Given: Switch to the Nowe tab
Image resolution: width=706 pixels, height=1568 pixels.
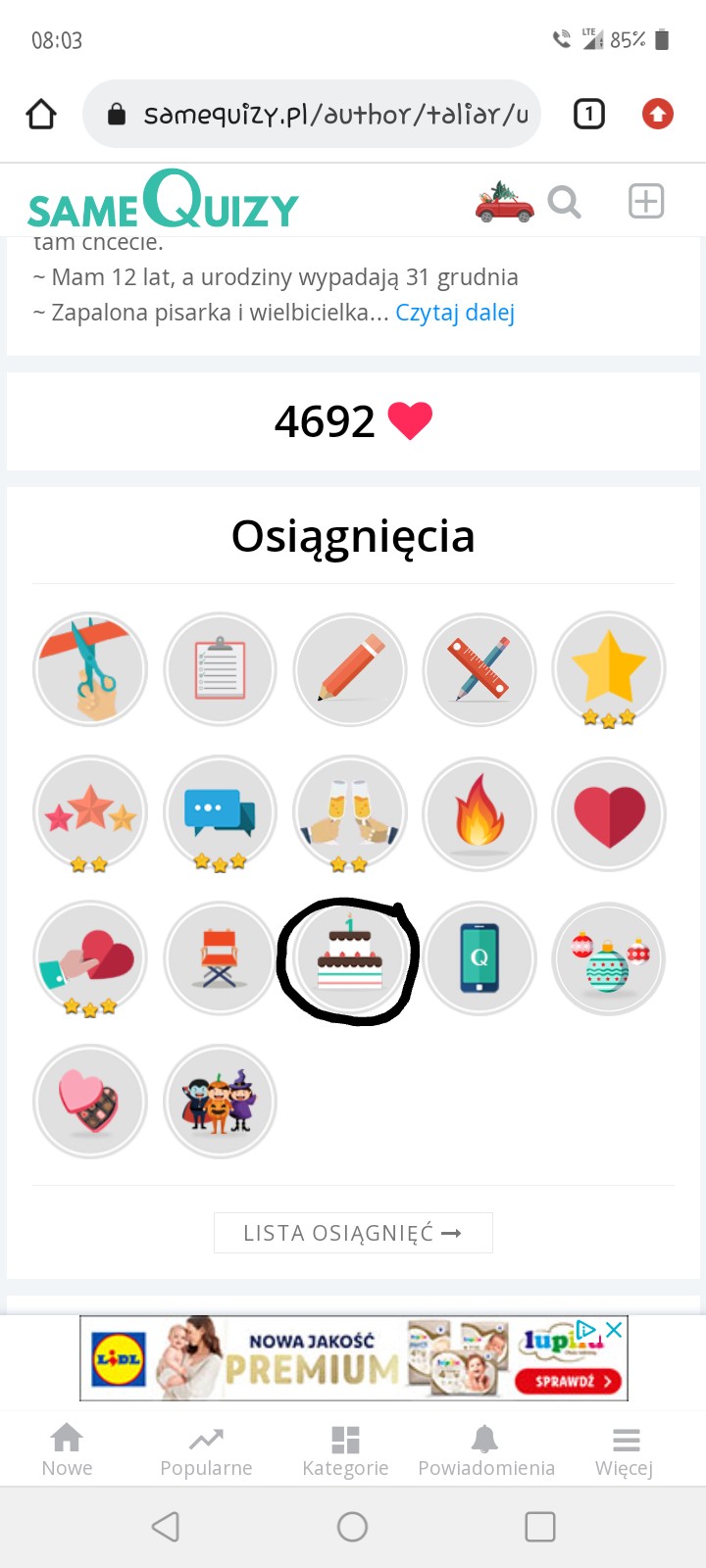Looking at the screenshot, I should (x=67, y=1450).
